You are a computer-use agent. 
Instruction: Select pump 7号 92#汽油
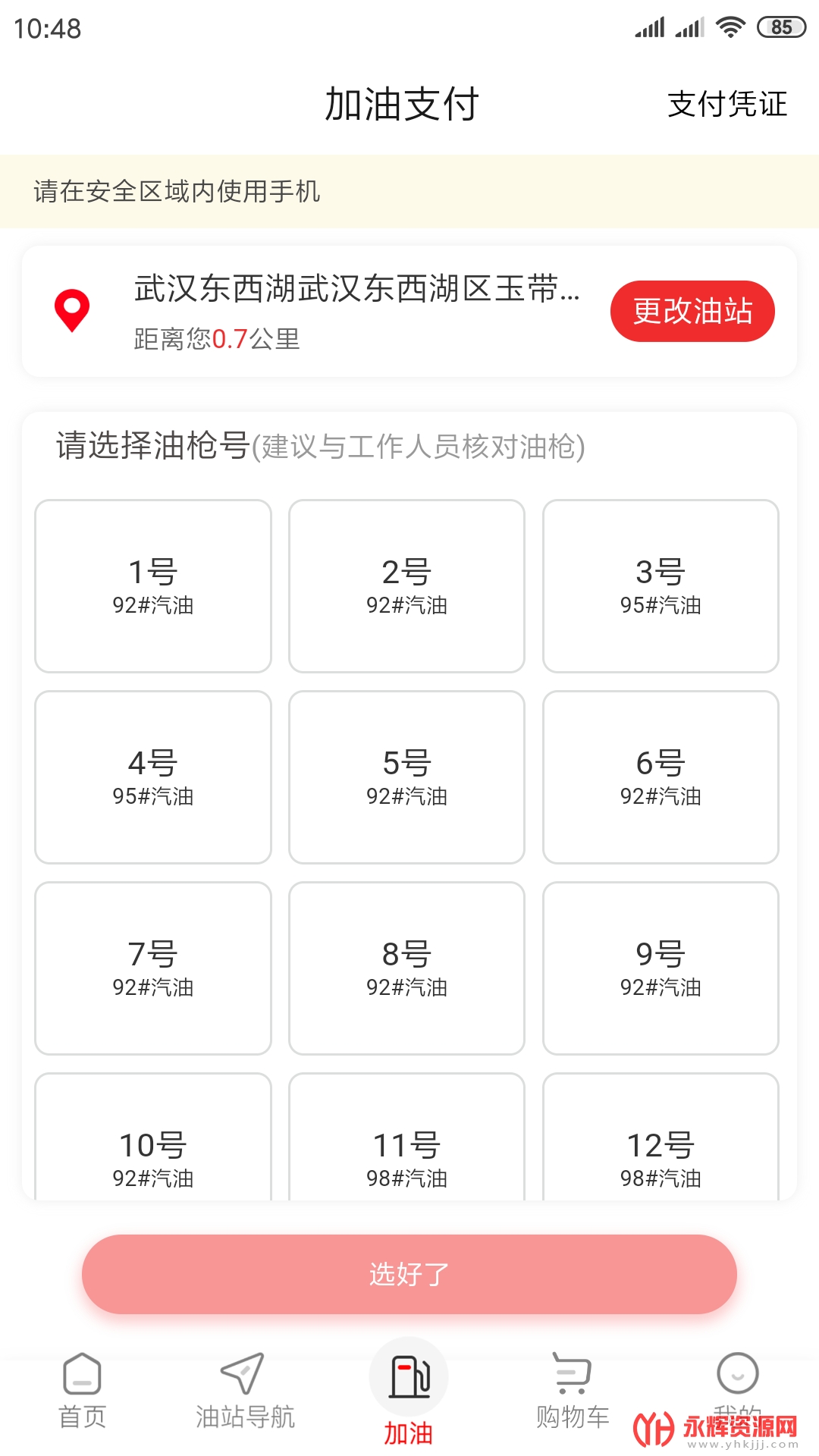[153, 968]
